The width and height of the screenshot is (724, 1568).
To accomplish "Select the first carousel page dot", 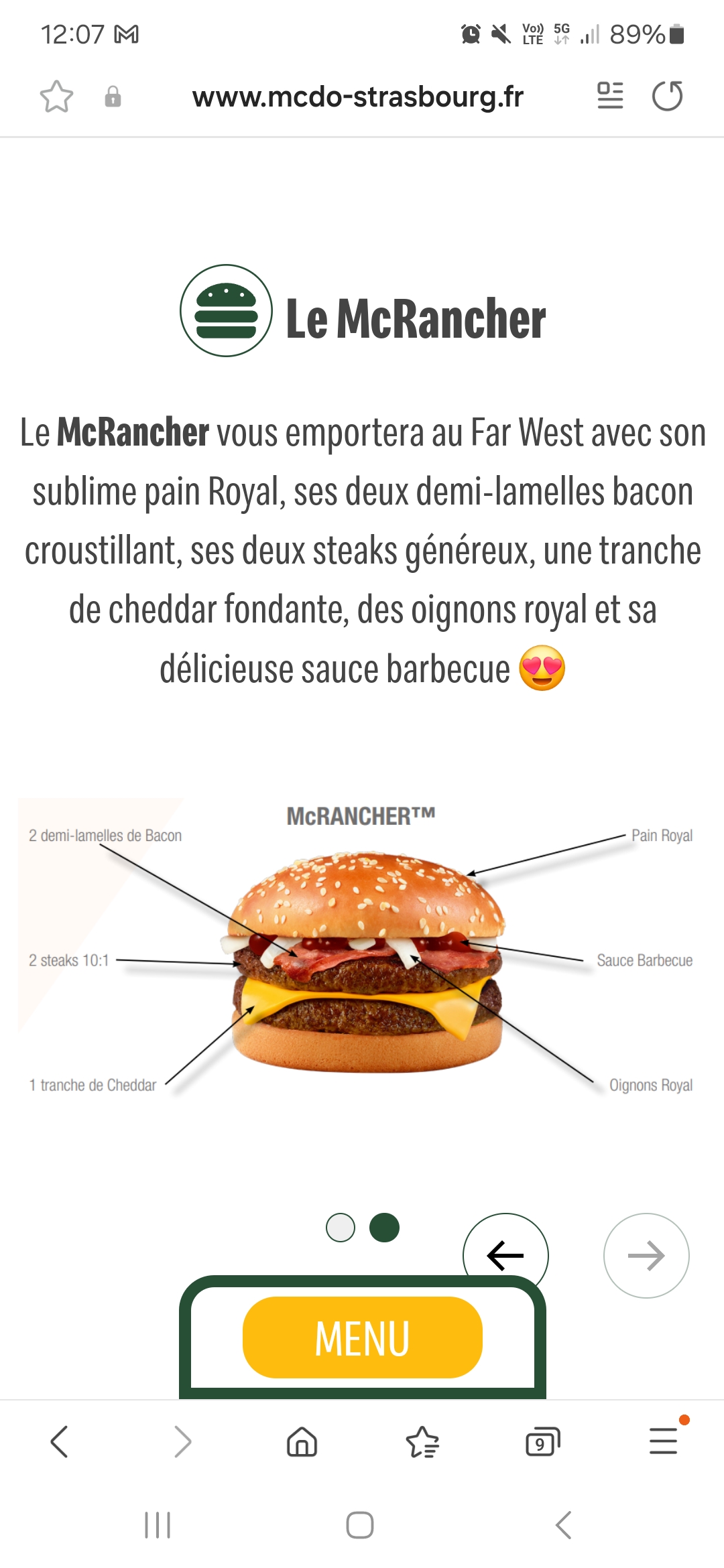I will coord(341,1228).
